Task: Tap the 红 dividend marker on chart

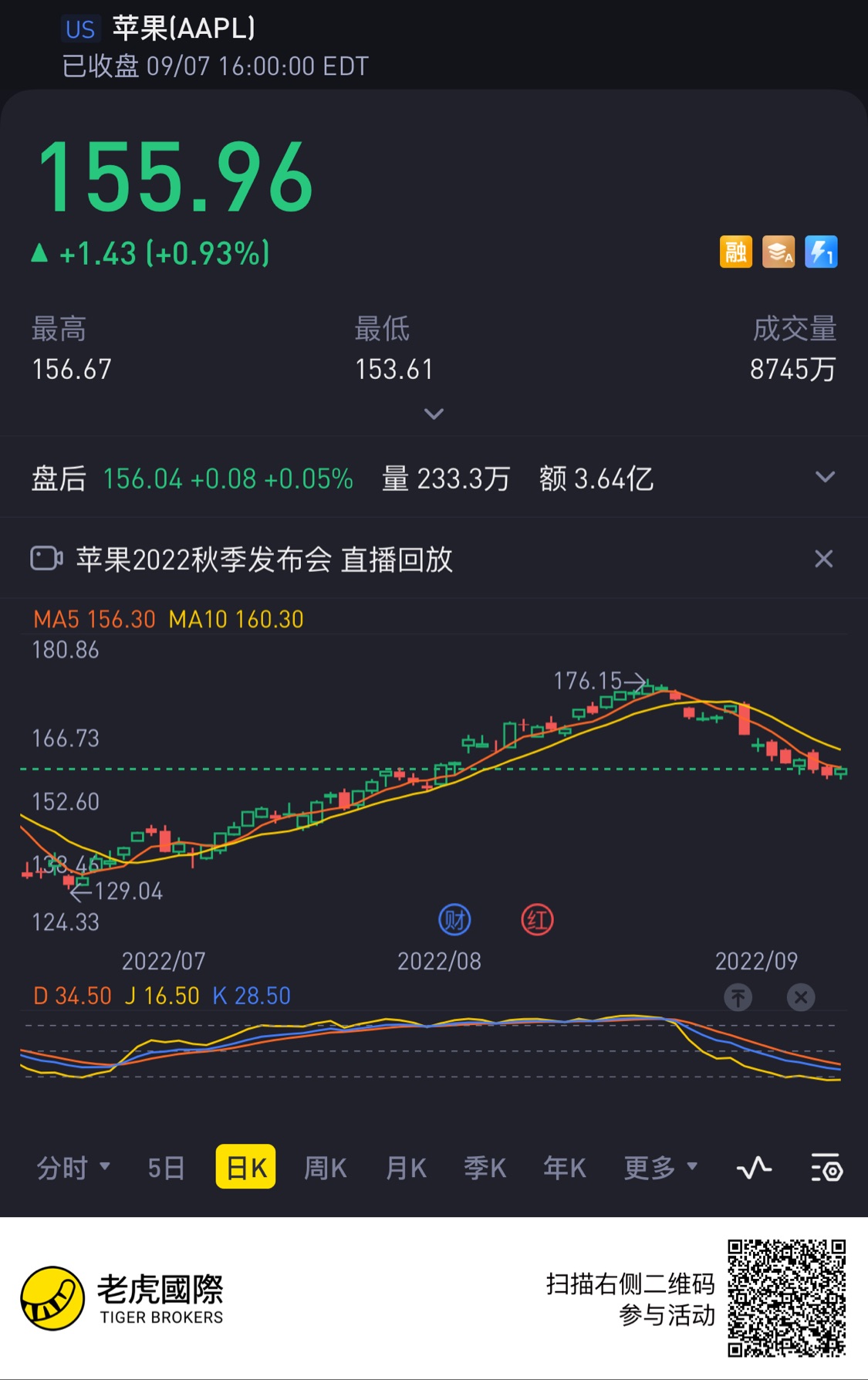Action: point(537,920)
